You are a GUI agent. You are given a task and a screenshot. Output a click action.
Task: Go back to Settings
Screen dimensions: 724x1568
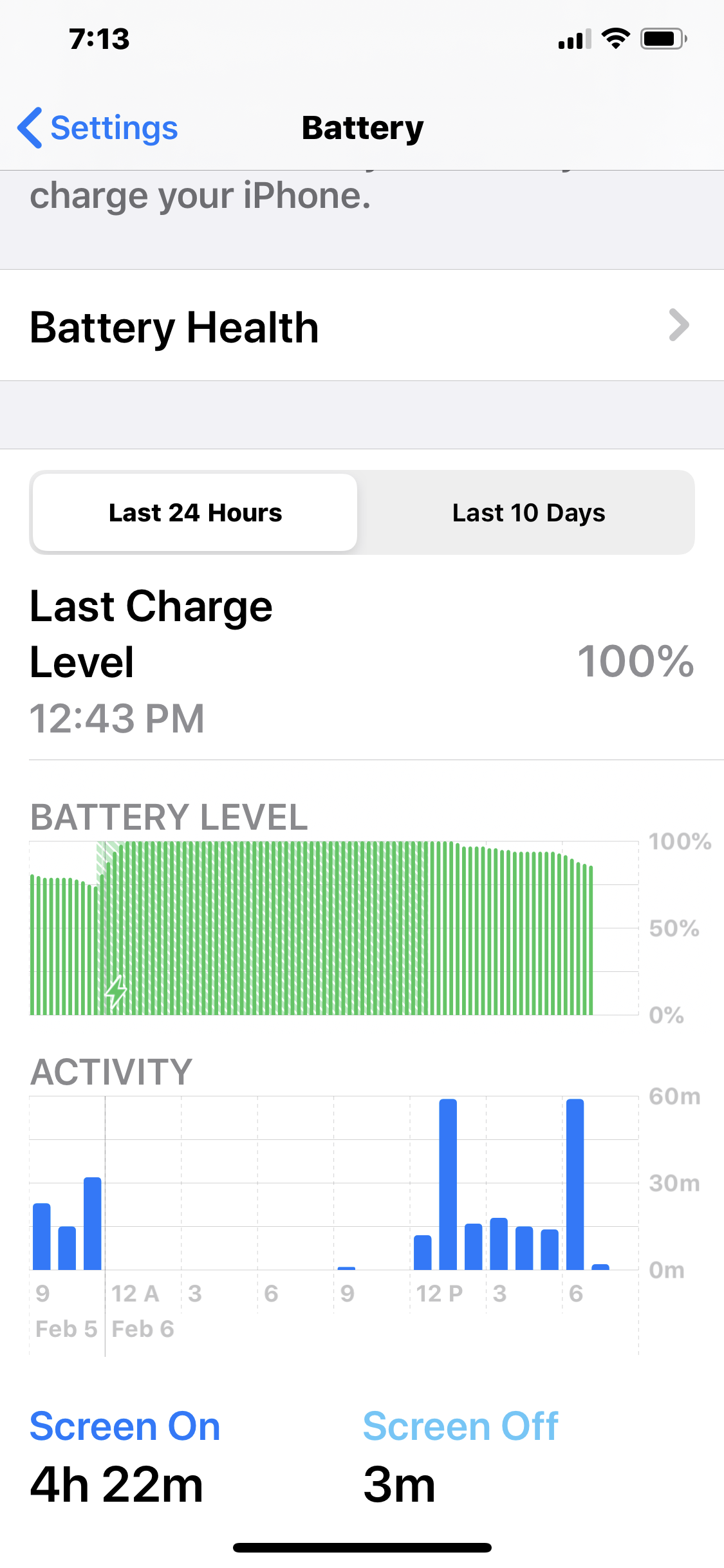point(98,127)
